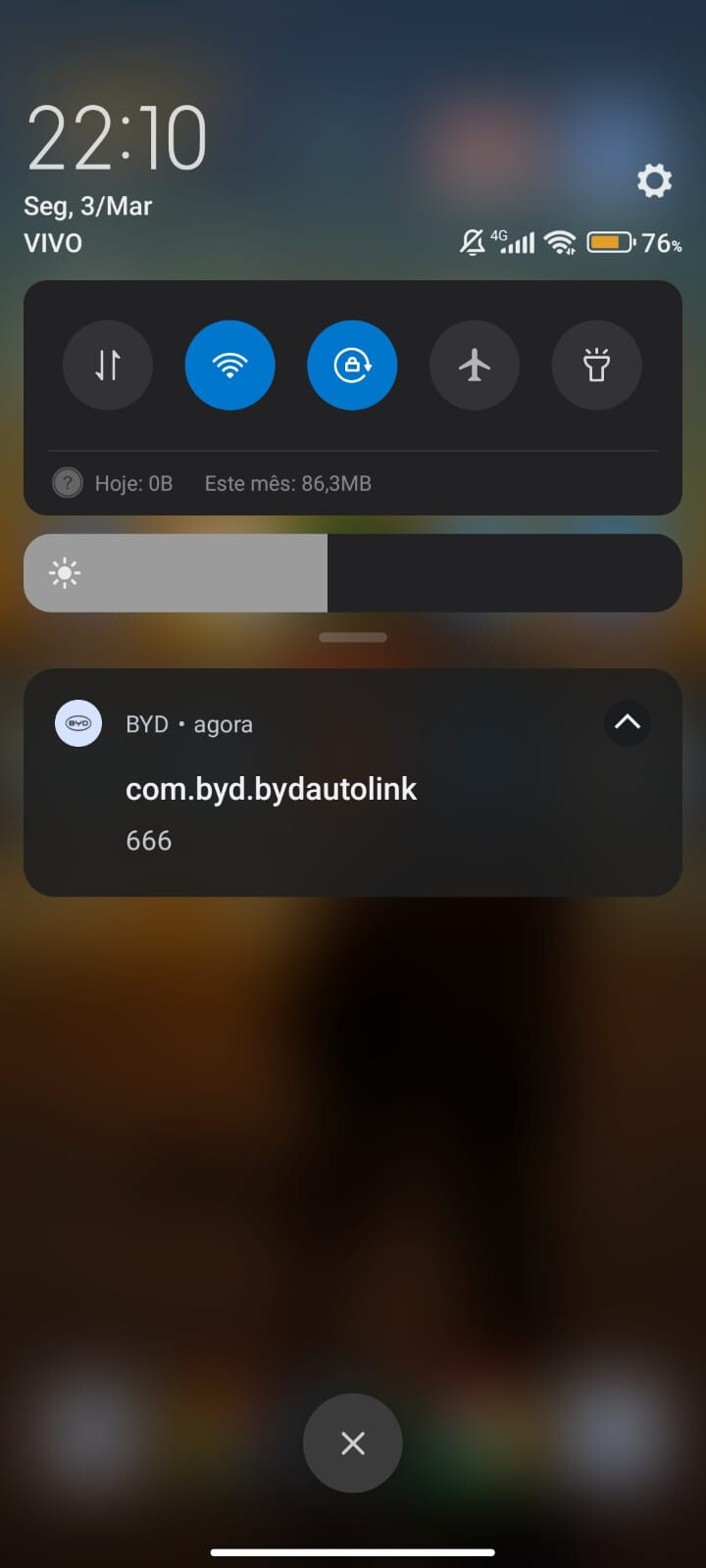Turn on the flashlight
This screenshot has height=1568, width=706.
tap(597, 366)
